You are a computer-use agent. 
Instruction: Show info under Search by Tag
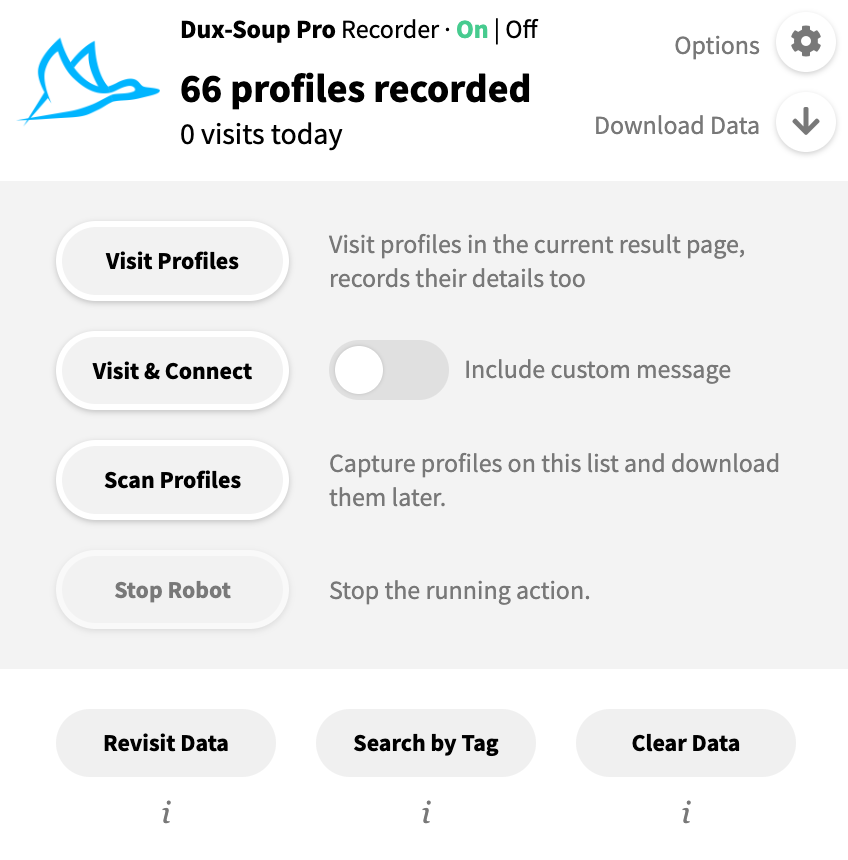(426, 813)
